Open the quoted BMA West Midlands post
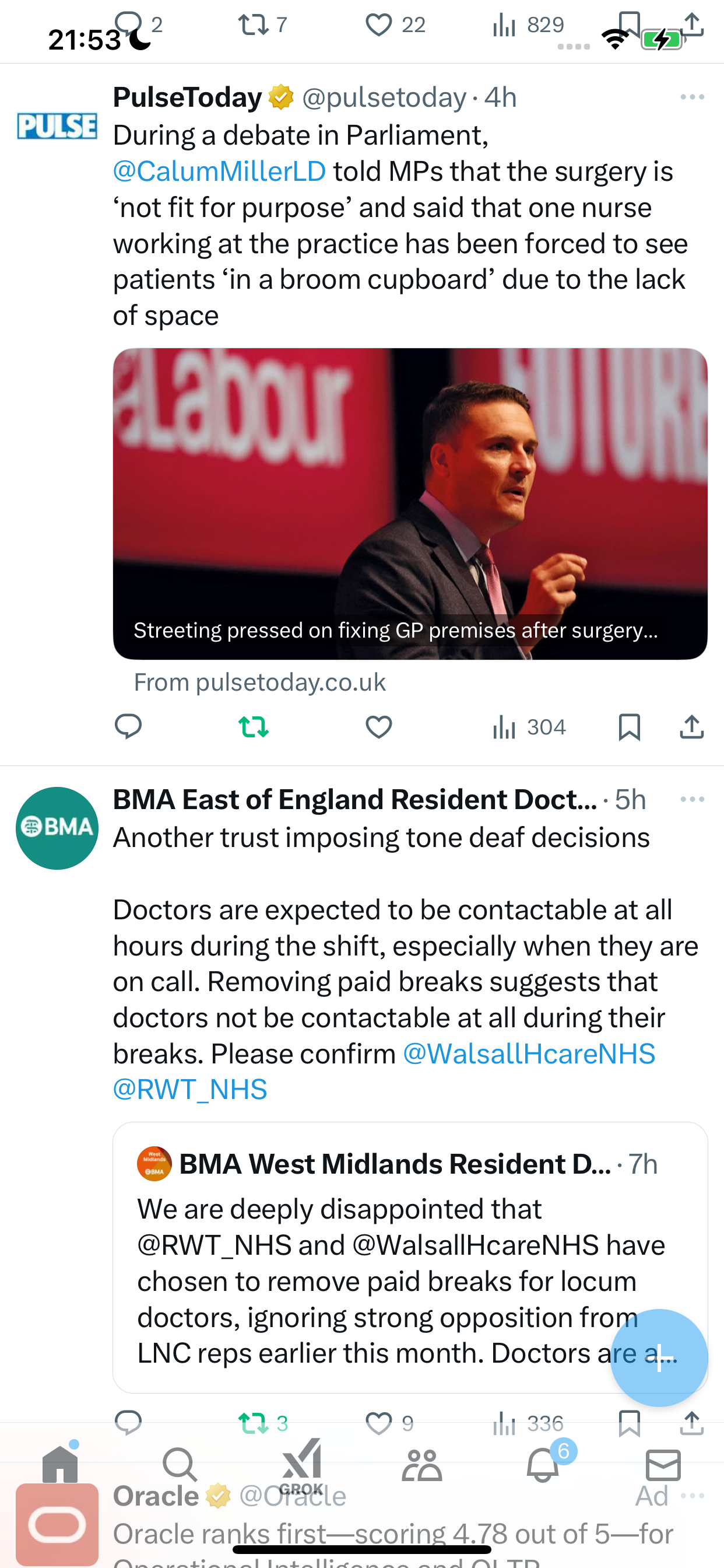The width and height of the screenshot is (724, 1568). [x=410, y=1258]
